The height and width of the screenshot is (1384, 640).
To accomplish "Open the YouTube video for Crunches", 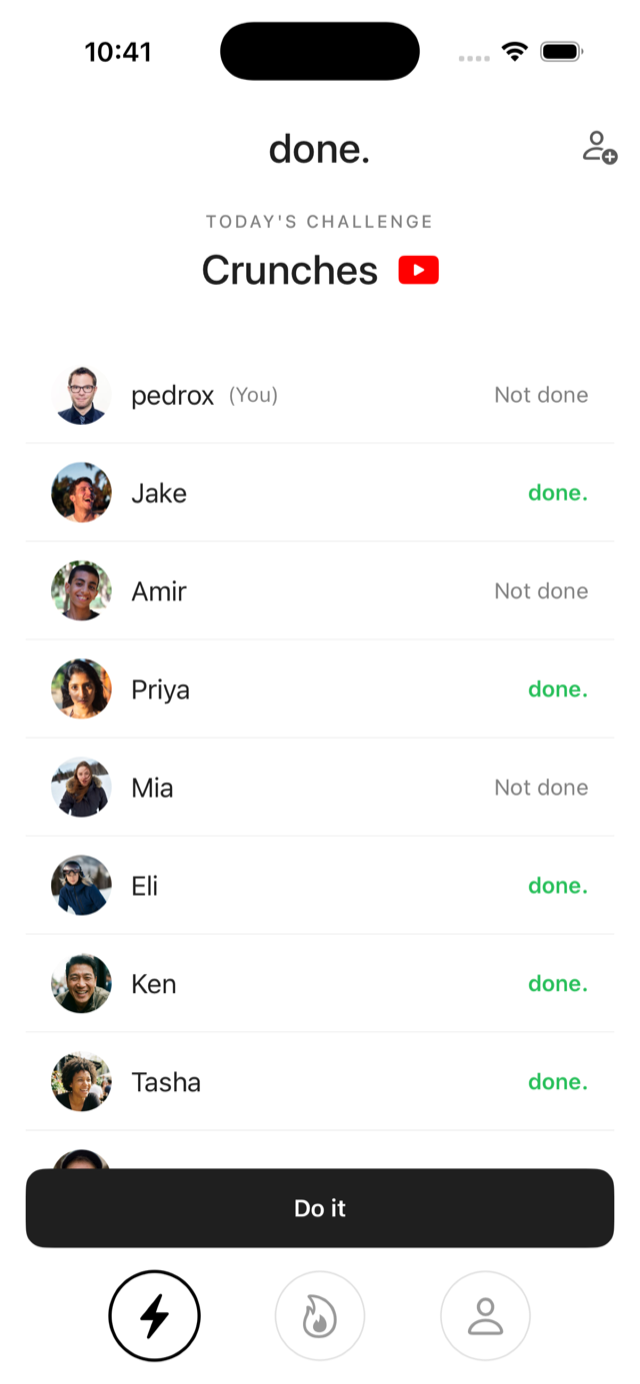I will pos(418,270).
